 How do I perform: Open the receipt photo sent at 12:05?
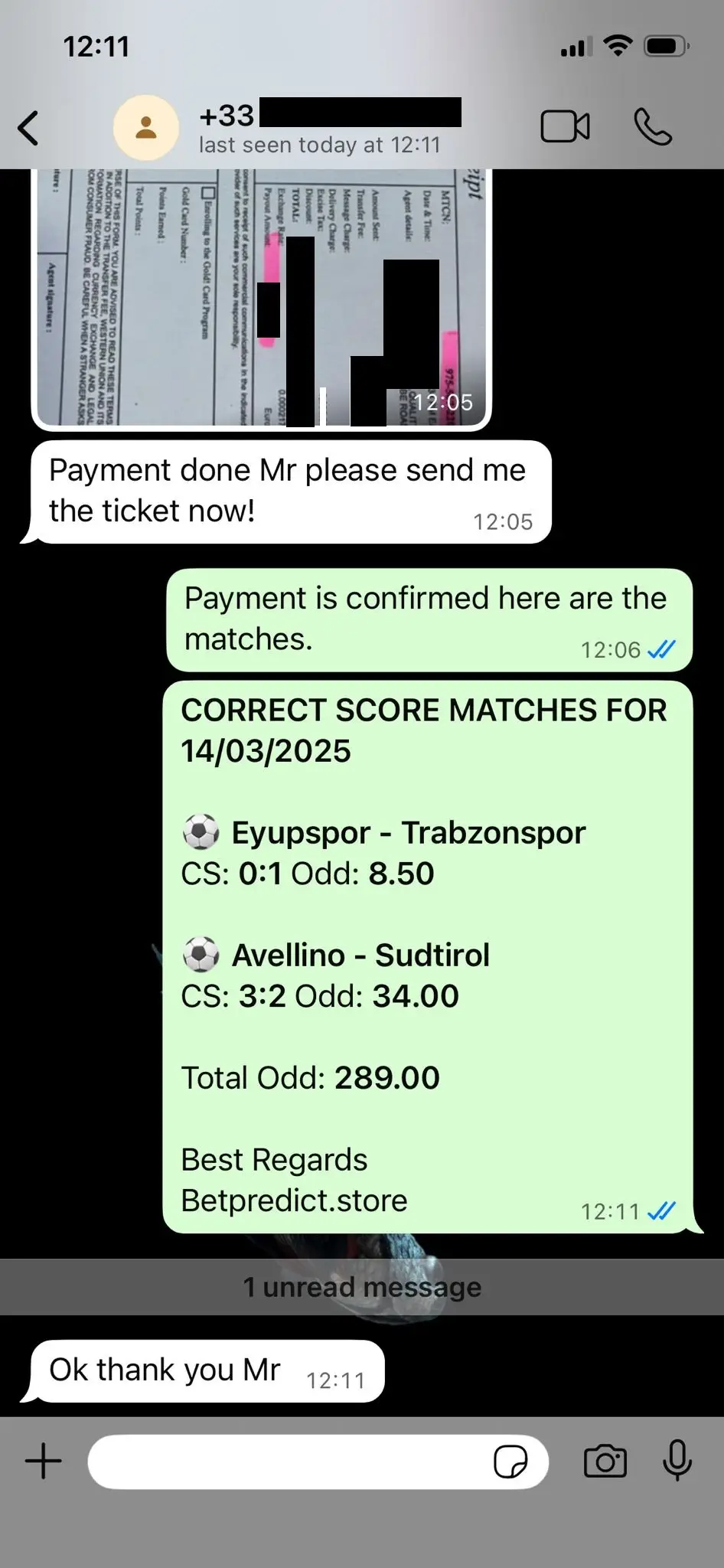[x=261, y=299]
